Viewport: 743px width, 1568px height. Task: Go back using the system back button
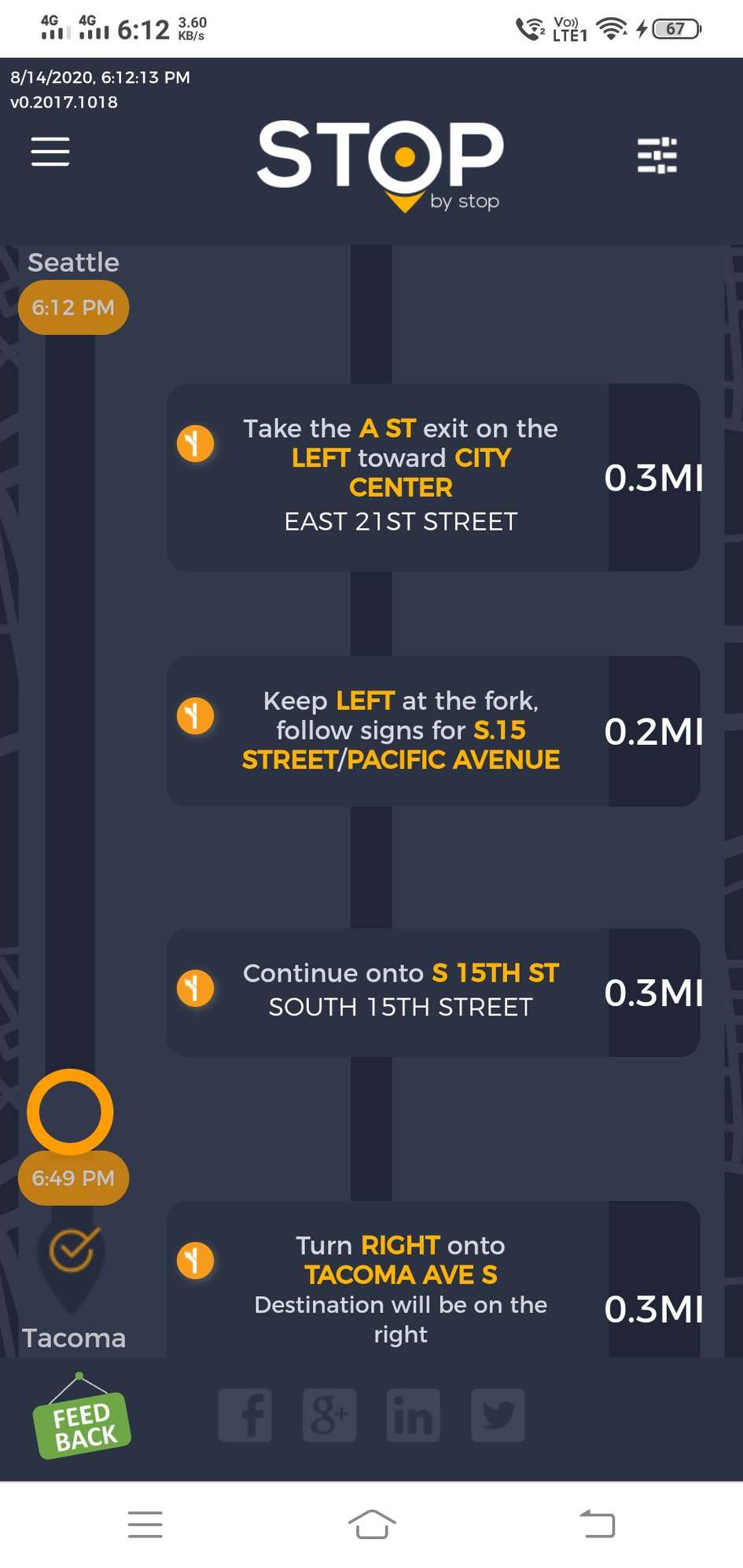coord(598,1524)
